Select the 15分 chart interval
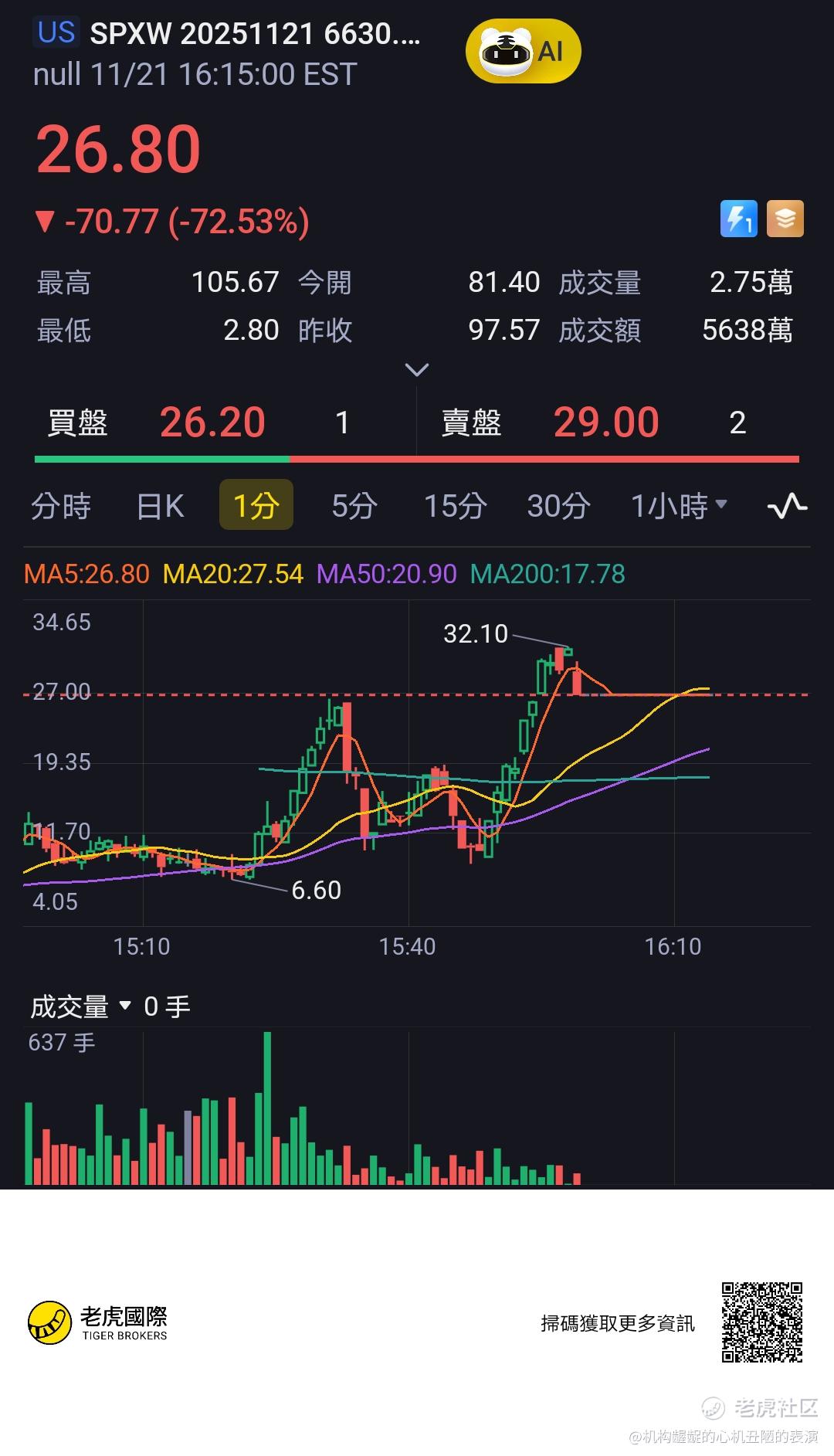The width and height of the screenshot is (834, 1456). coord(455,506)
